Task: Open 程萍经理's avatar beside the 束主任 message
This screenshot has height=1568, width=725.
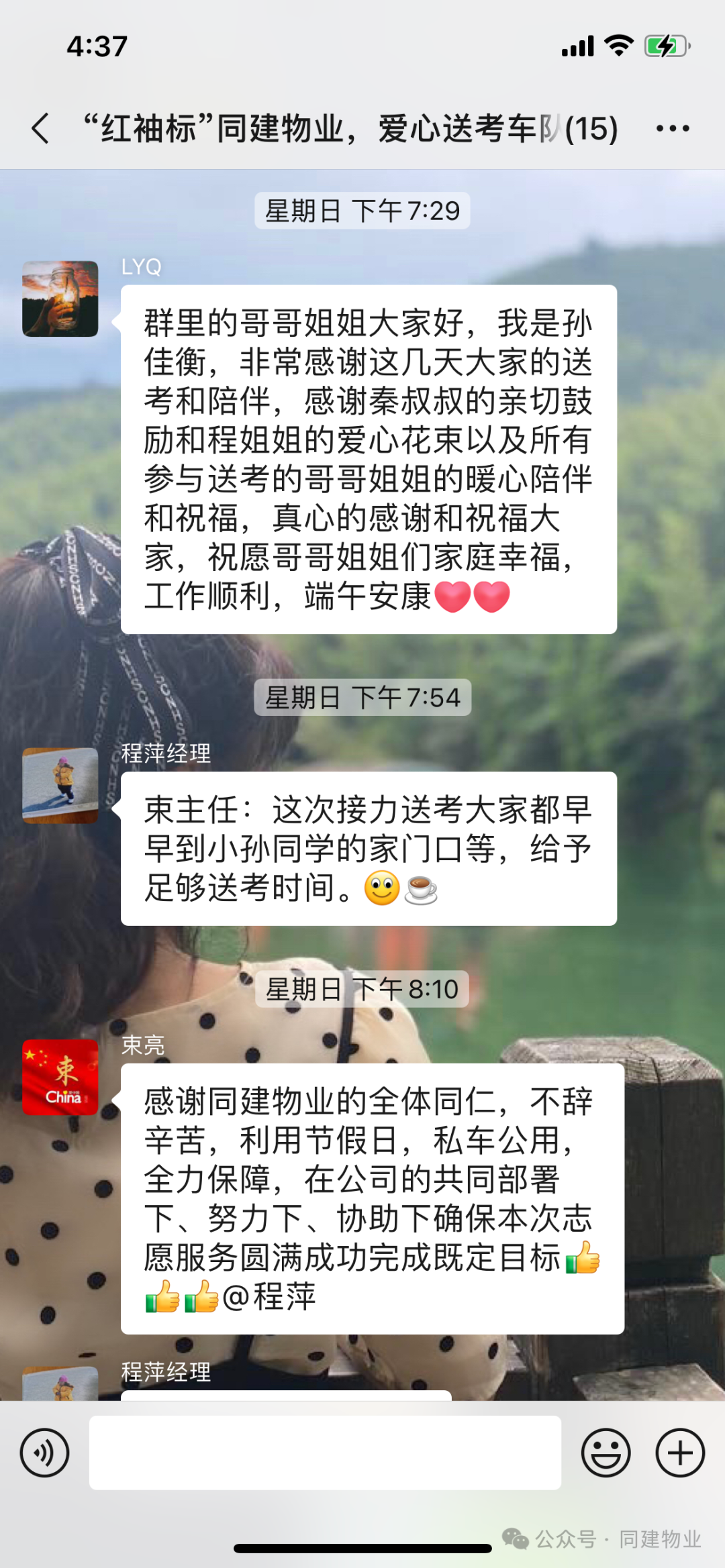Action: 60,785
